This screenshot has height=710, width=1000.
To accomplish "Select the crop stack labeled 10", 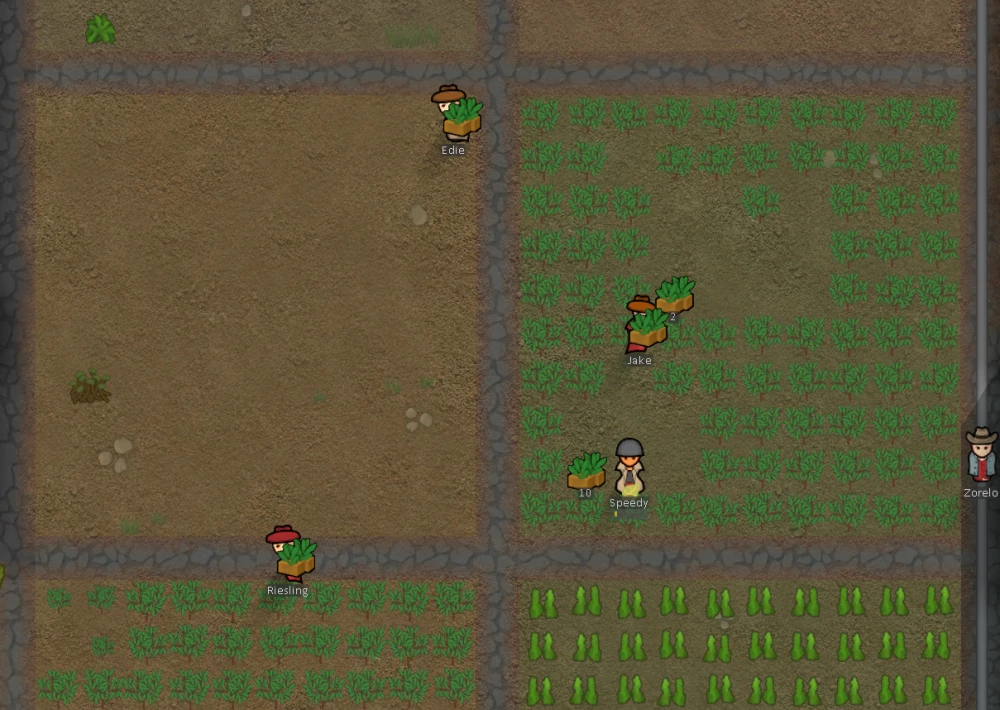I will 586,470.
